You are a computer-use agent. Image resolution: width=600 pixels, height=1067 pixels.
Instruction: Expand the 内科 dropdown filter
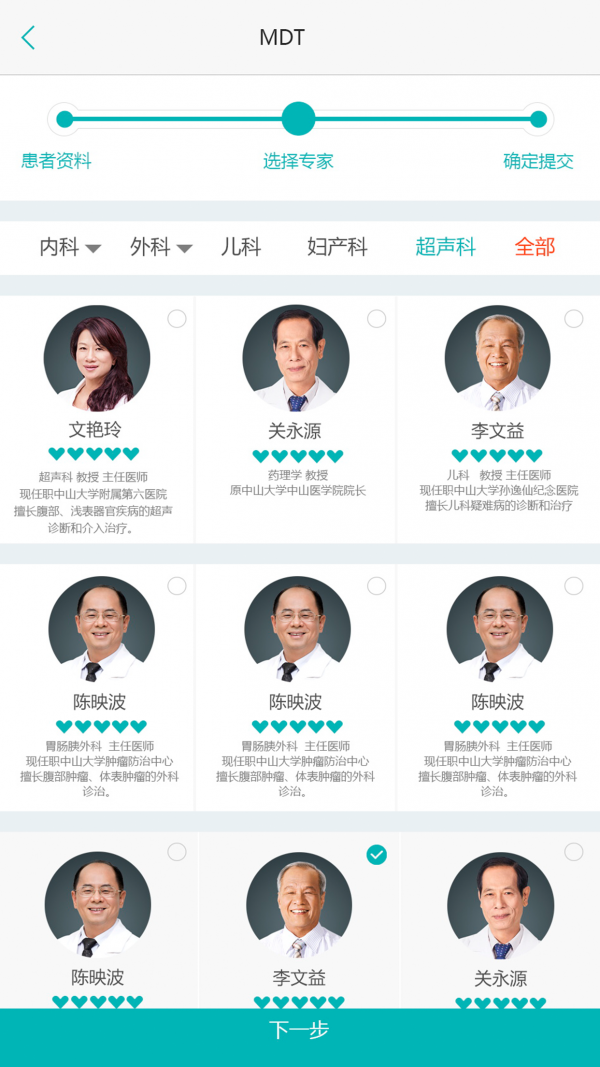[x=70, y=247]
